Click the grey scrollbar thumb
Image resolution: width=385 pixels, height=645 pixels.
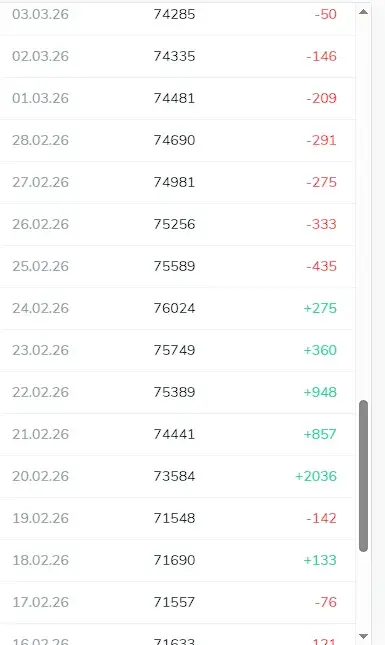pyautogui.click(x=363, y=476)
